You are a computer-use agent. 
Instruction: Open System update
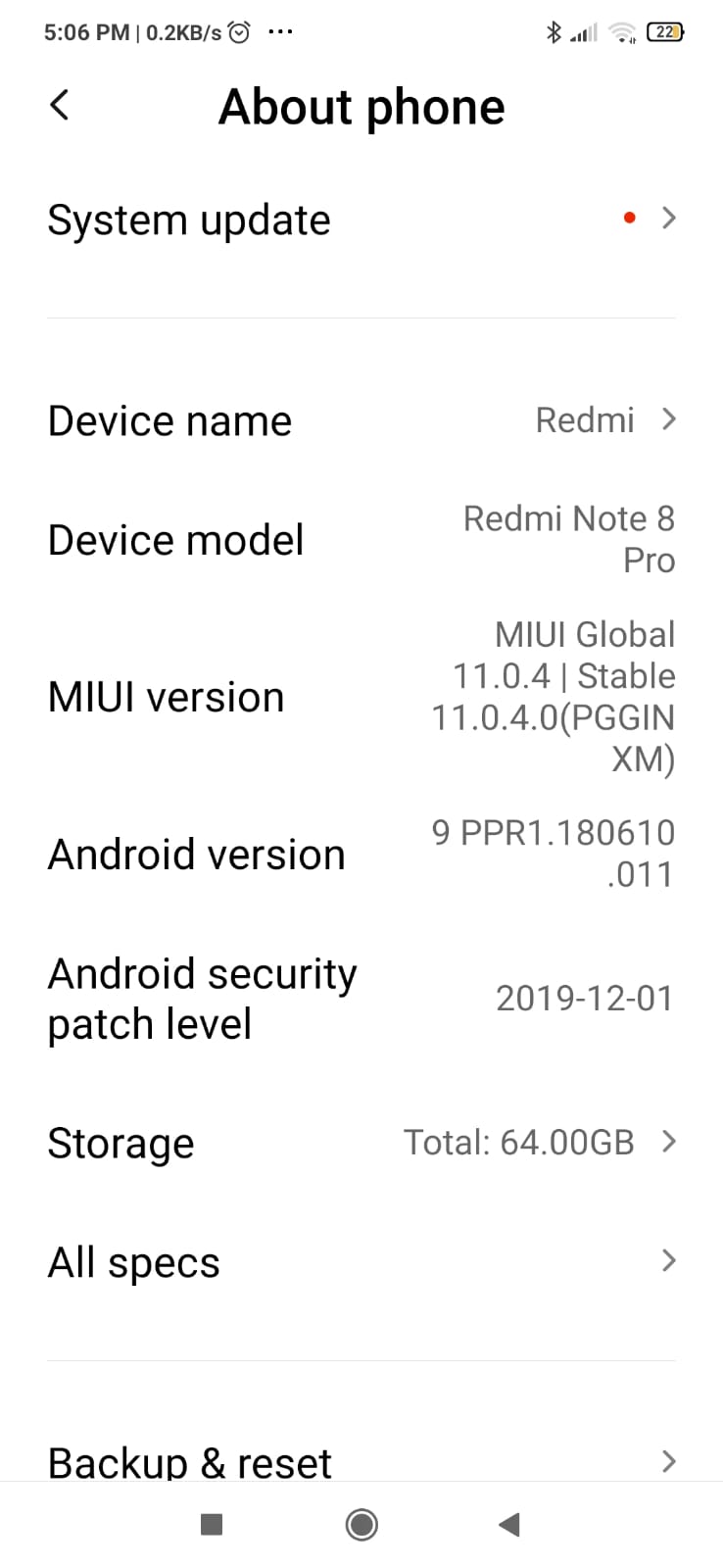click(x=361, y=220)
